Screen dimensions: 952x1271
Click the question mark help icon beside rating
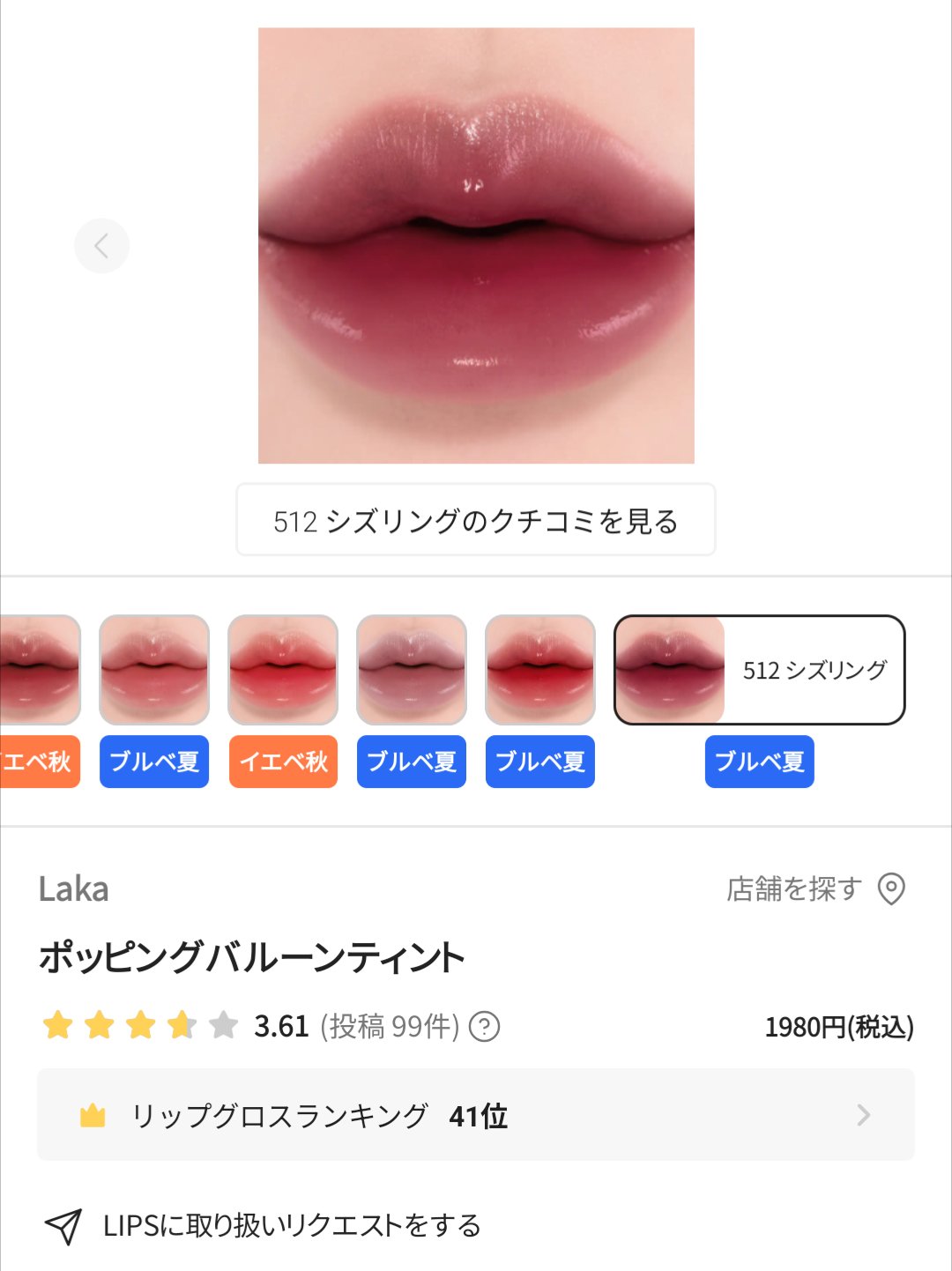(x=484, y=1026)
